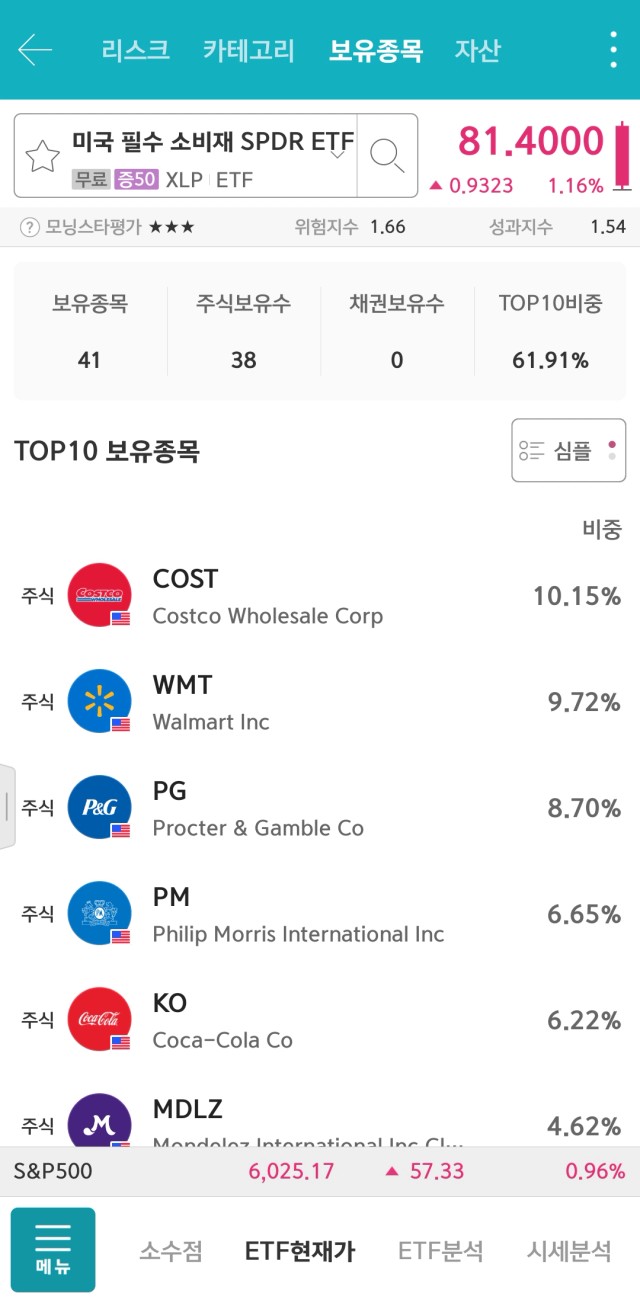
Task: Expand the ETF name dropdown
Action: (x=337, y=152)
